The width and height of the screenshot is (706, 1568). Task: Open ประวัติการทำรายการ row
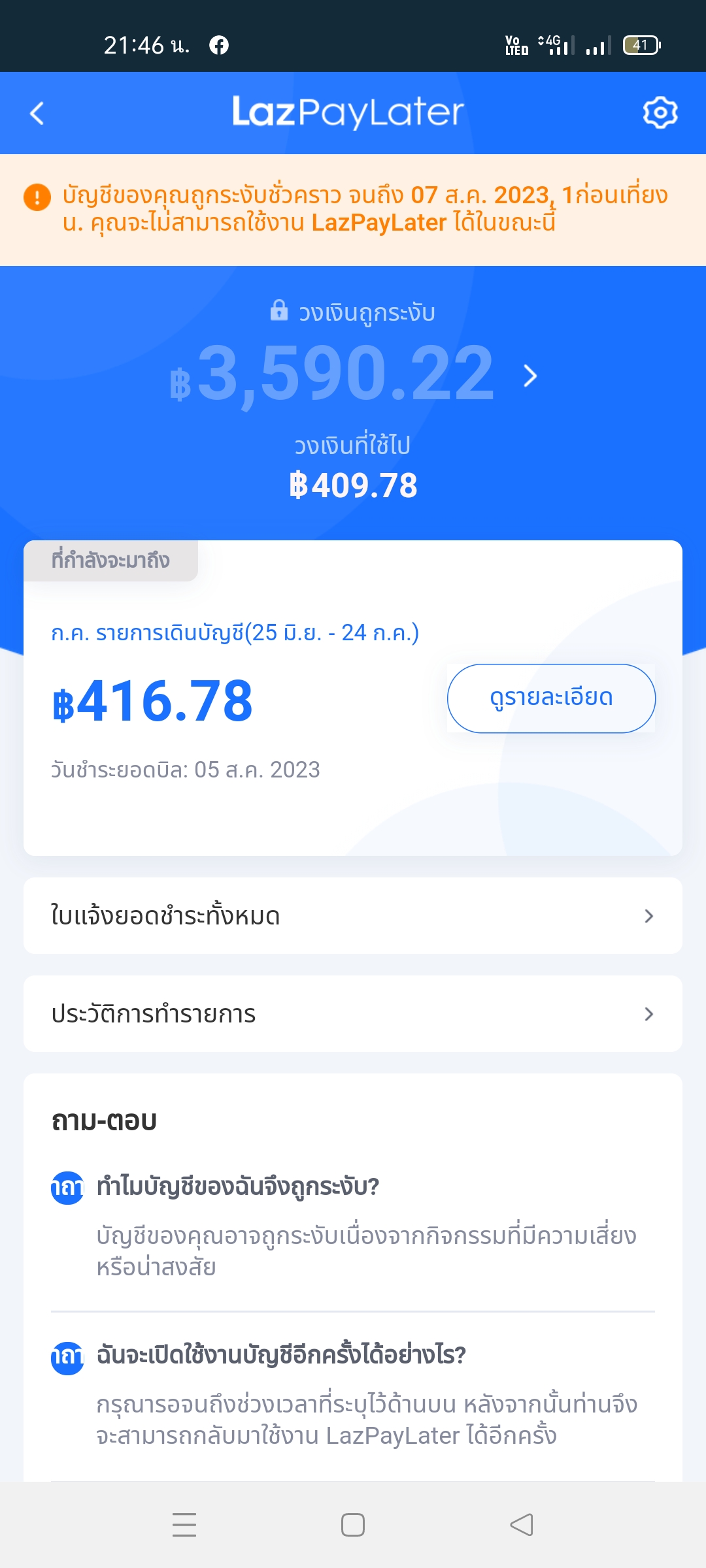tap(353, 1013)
